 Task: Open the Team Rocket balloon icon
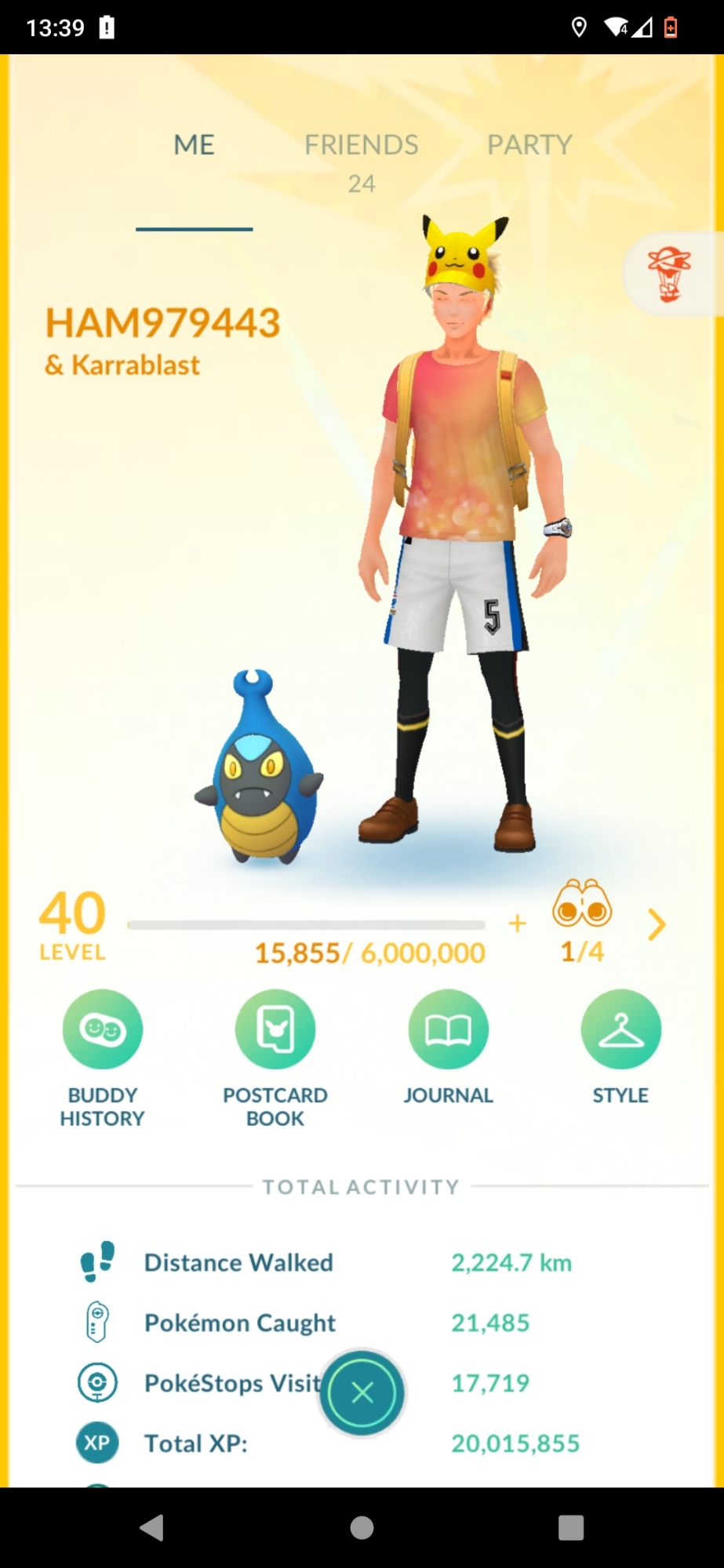[669, 274]
